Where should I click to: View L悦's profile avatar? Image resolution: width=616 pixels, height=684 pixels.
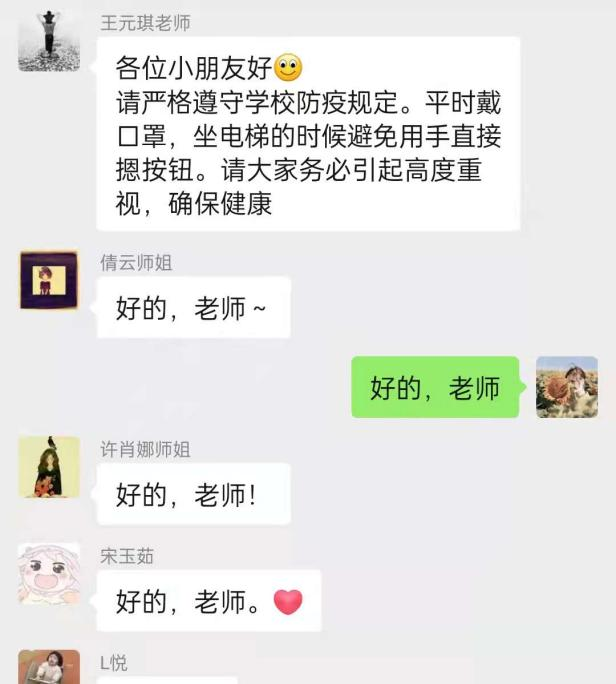49,668
